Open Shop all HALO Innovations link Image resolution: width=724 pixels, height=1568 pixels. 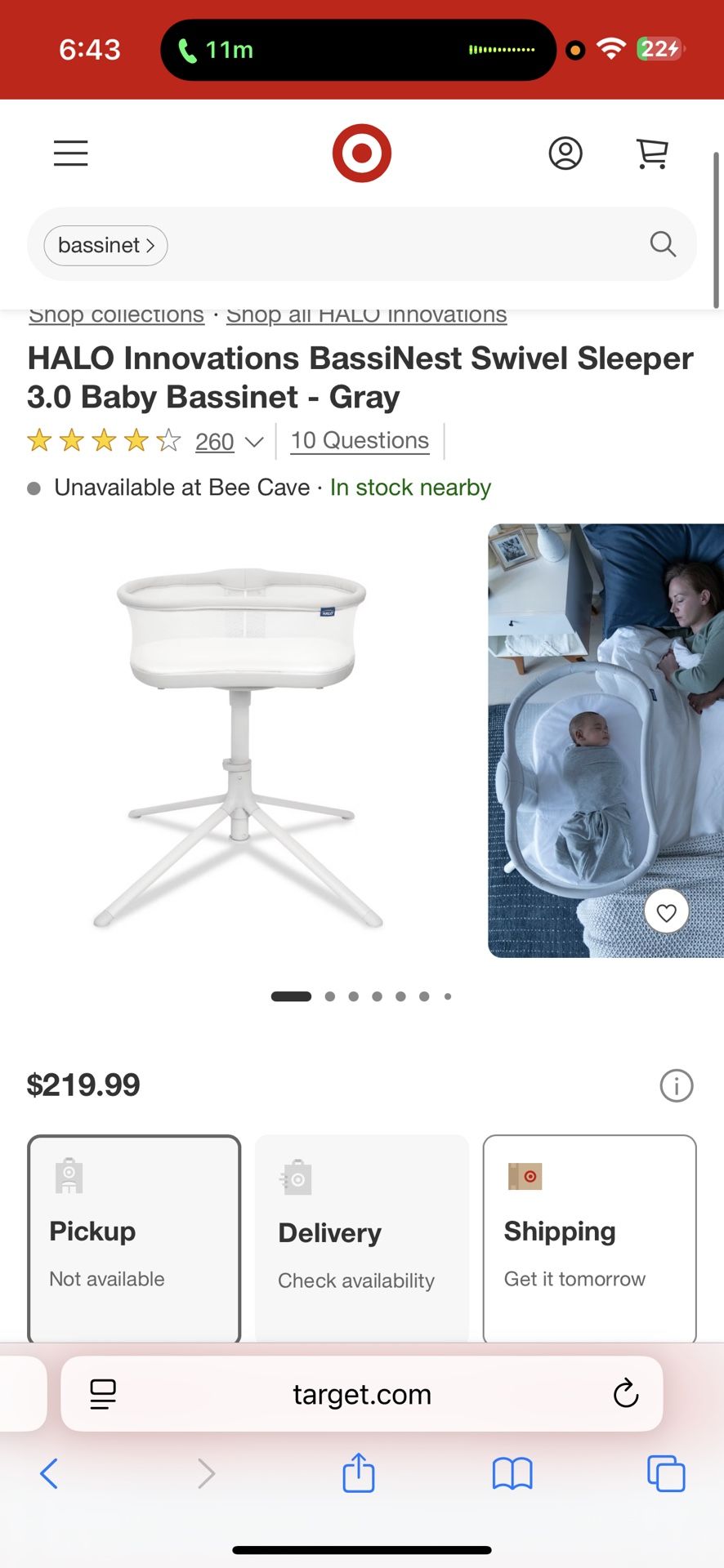point(366,316)
